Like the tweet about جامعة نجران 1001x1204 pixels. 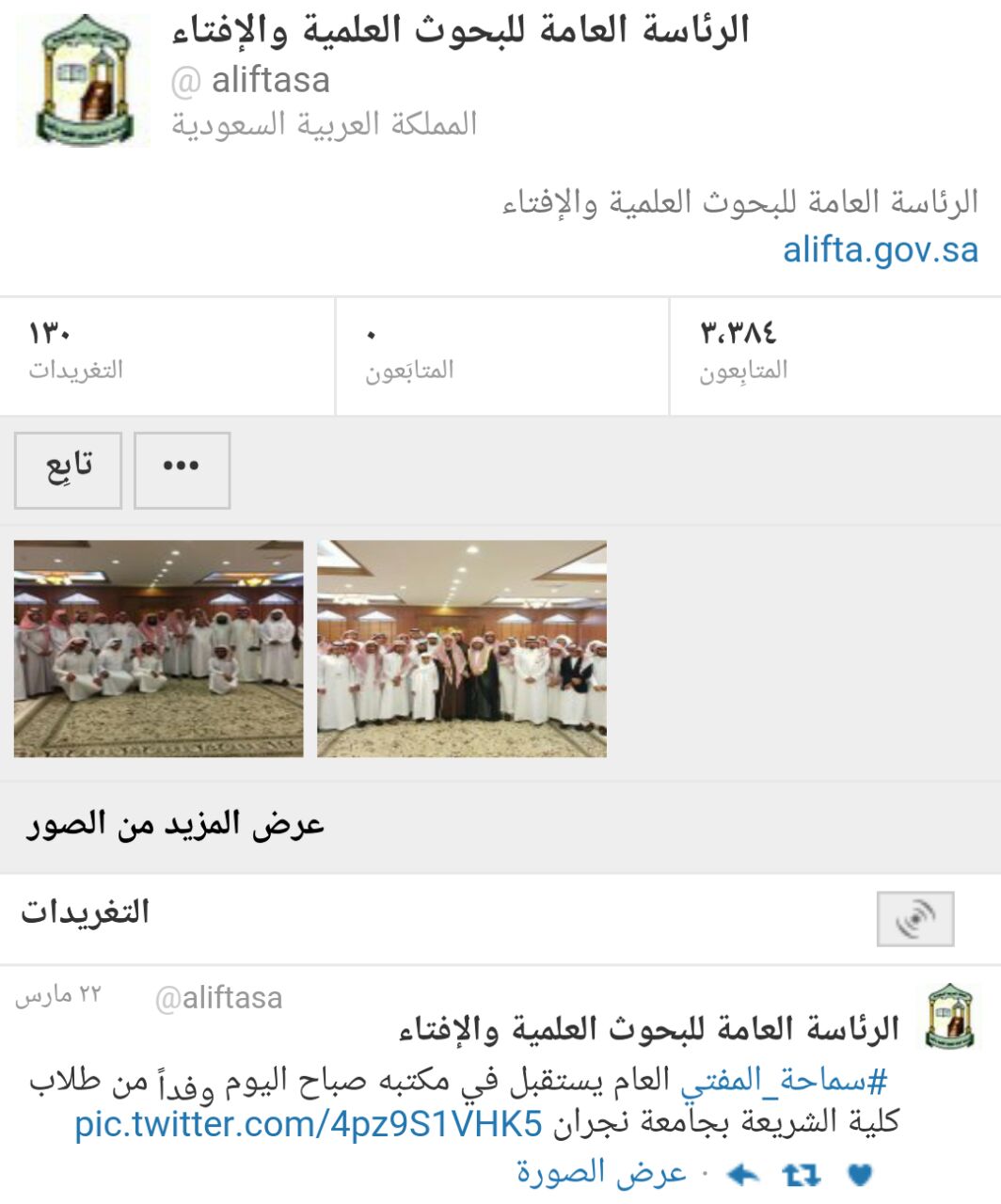click(860, 1174)
